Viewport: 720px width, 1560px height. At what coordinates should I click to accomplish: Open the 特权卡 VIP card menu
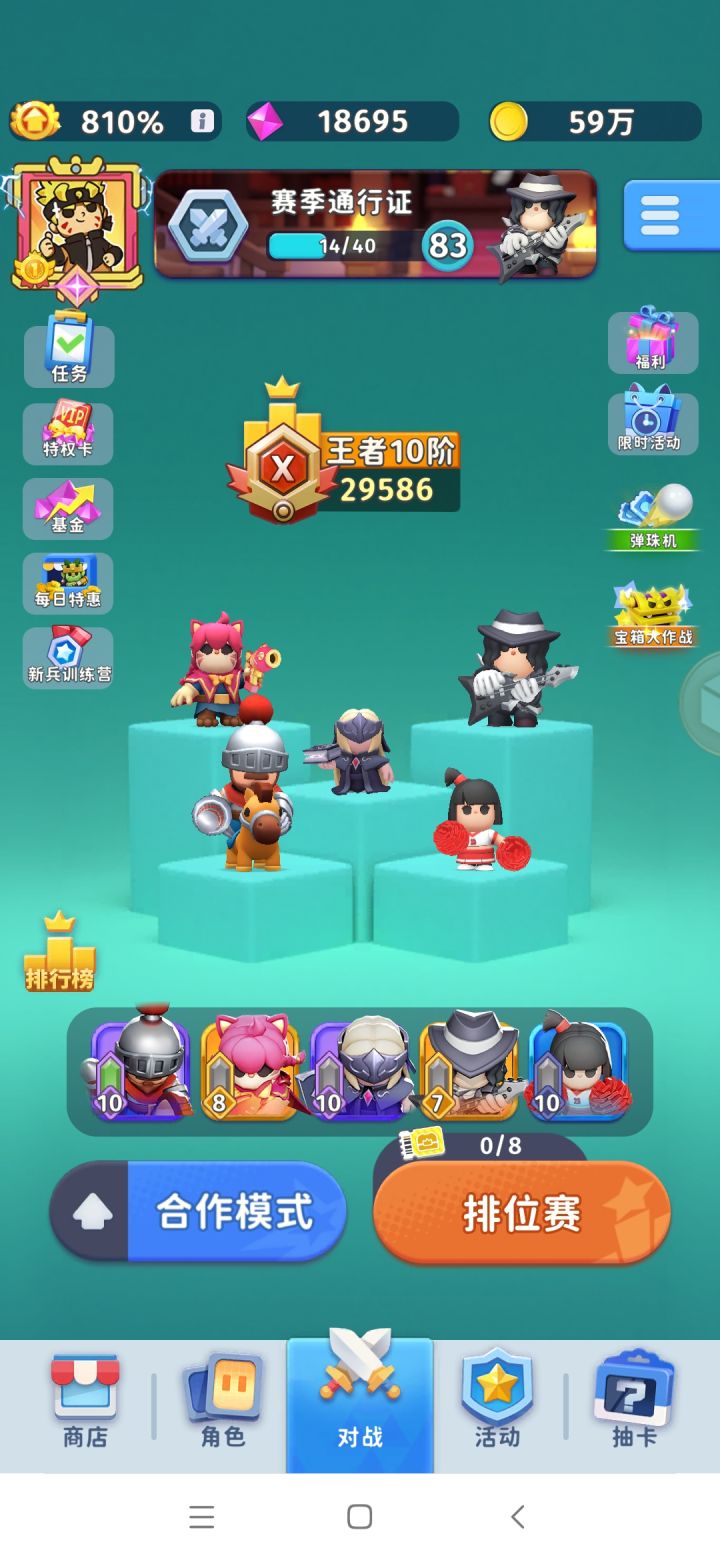tap(68, 430)
